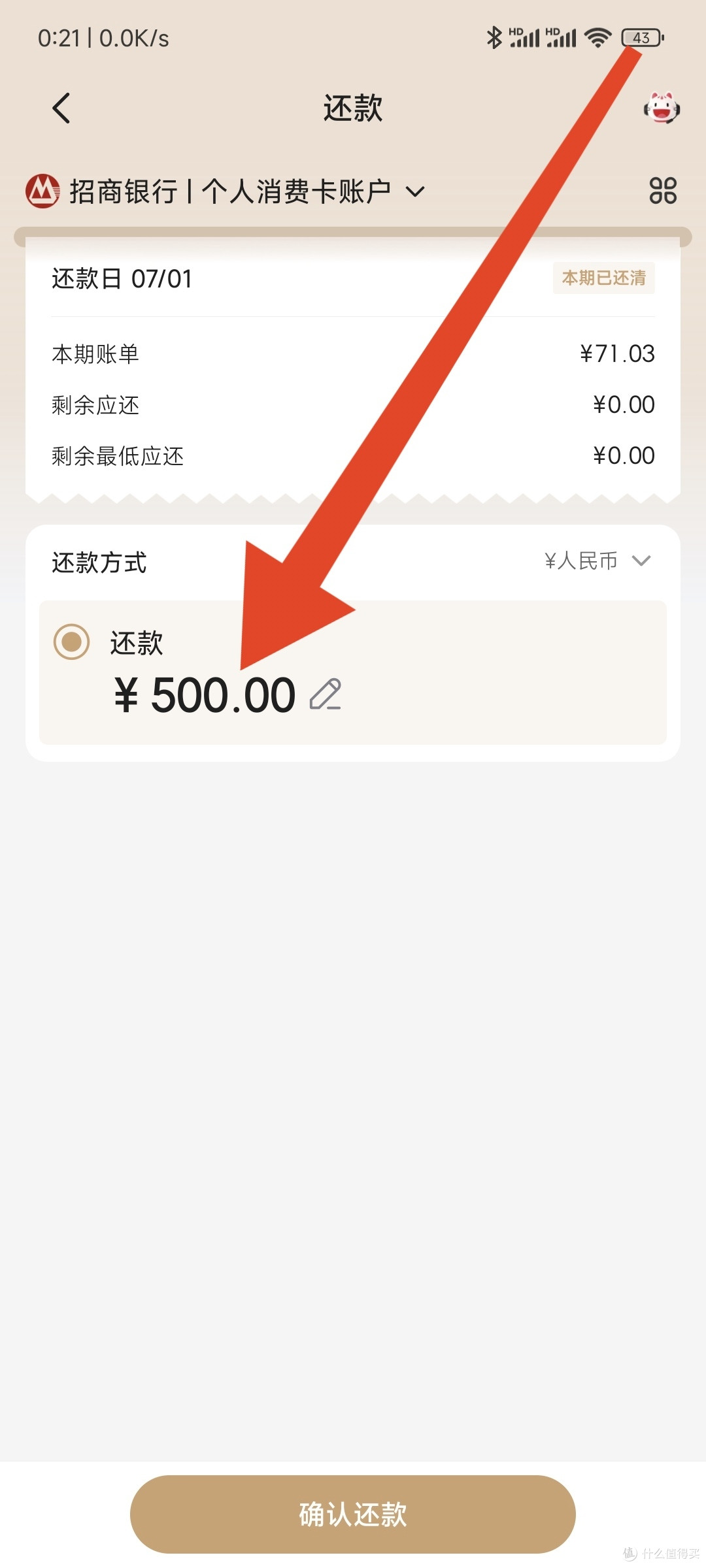Tap the back arrow to leave repayment page
The image size is (706, 1568).
(x=61, y=108)
